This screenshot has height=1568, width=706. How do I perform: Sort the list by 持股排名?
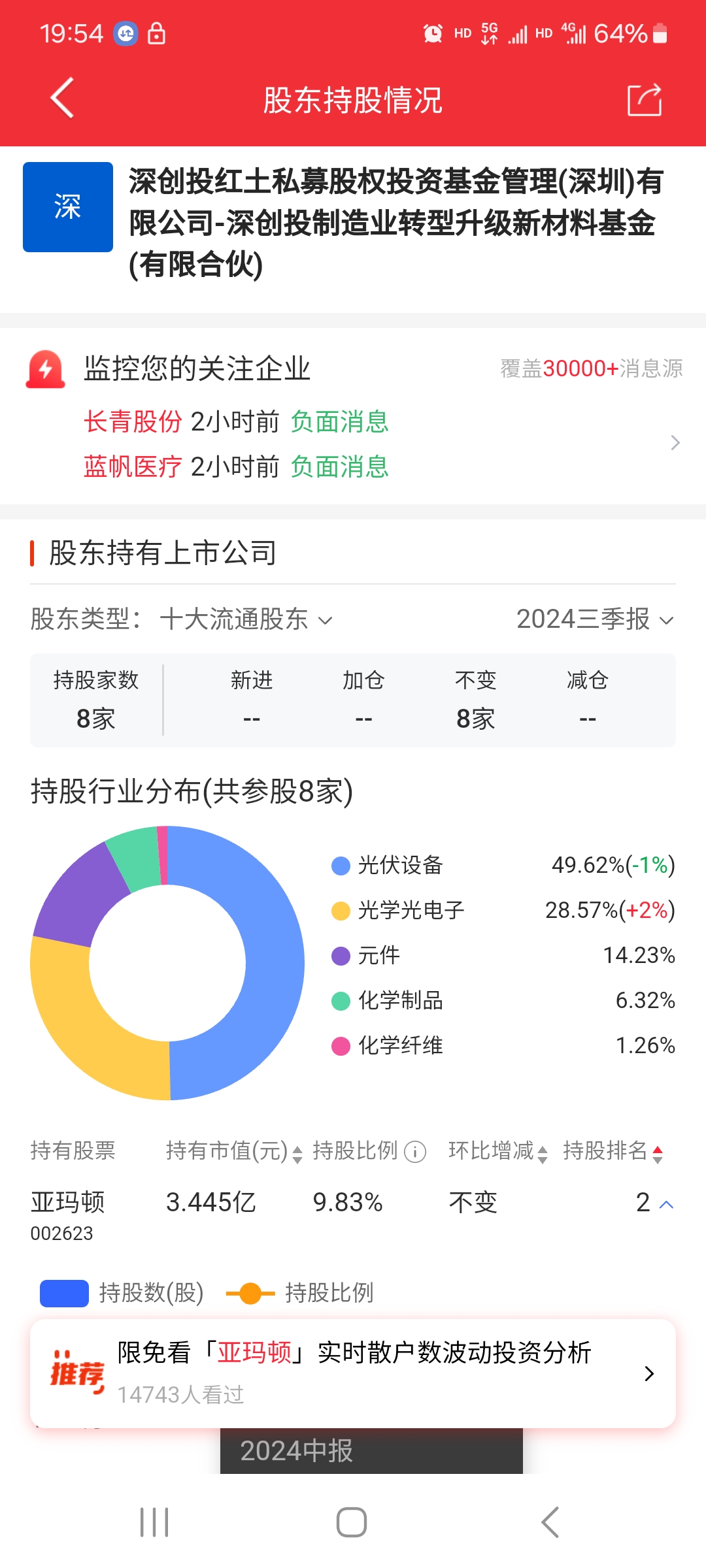[613, 1152]
